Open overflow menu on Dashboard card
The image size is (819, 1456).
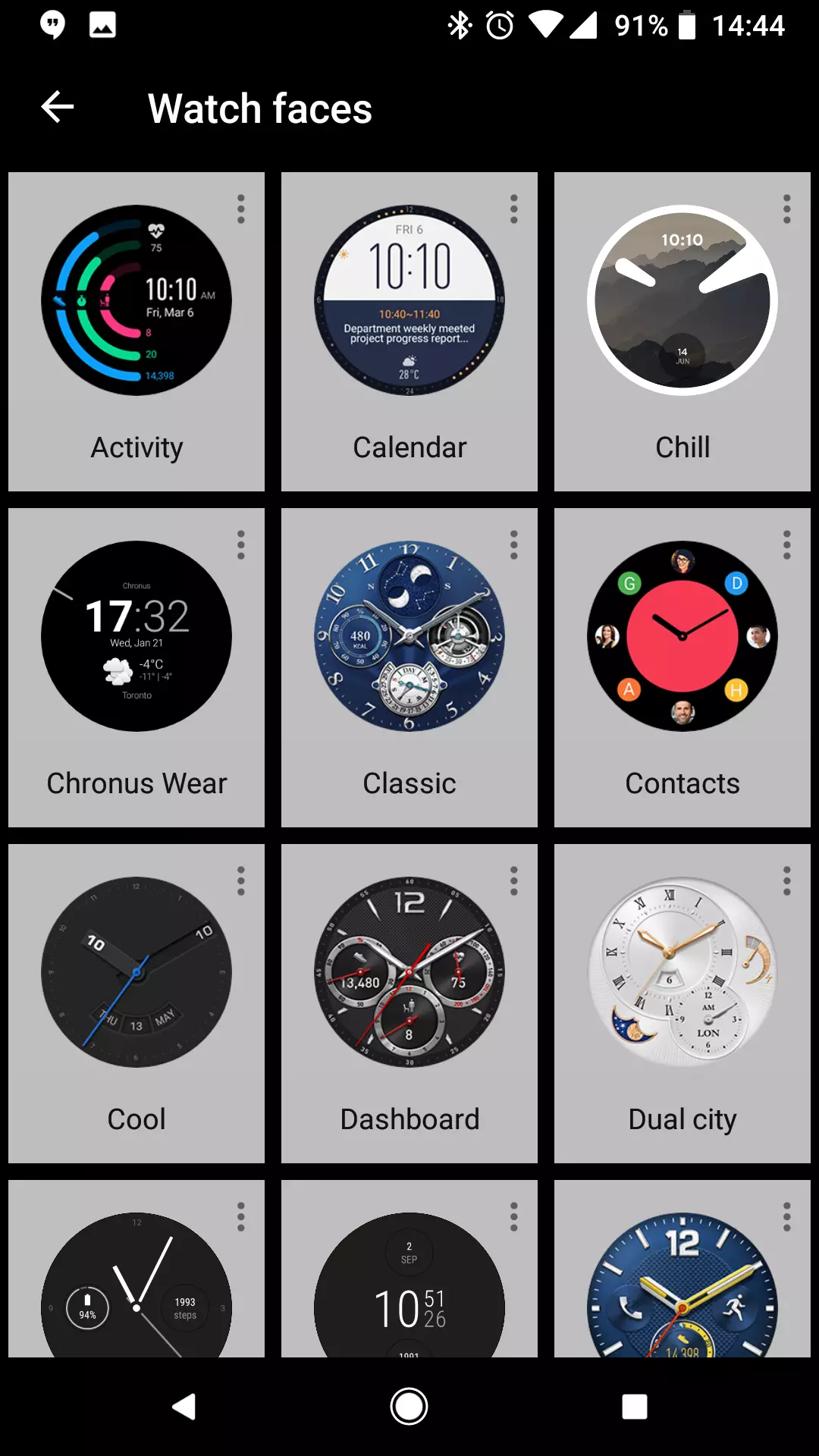coord(514,881)
